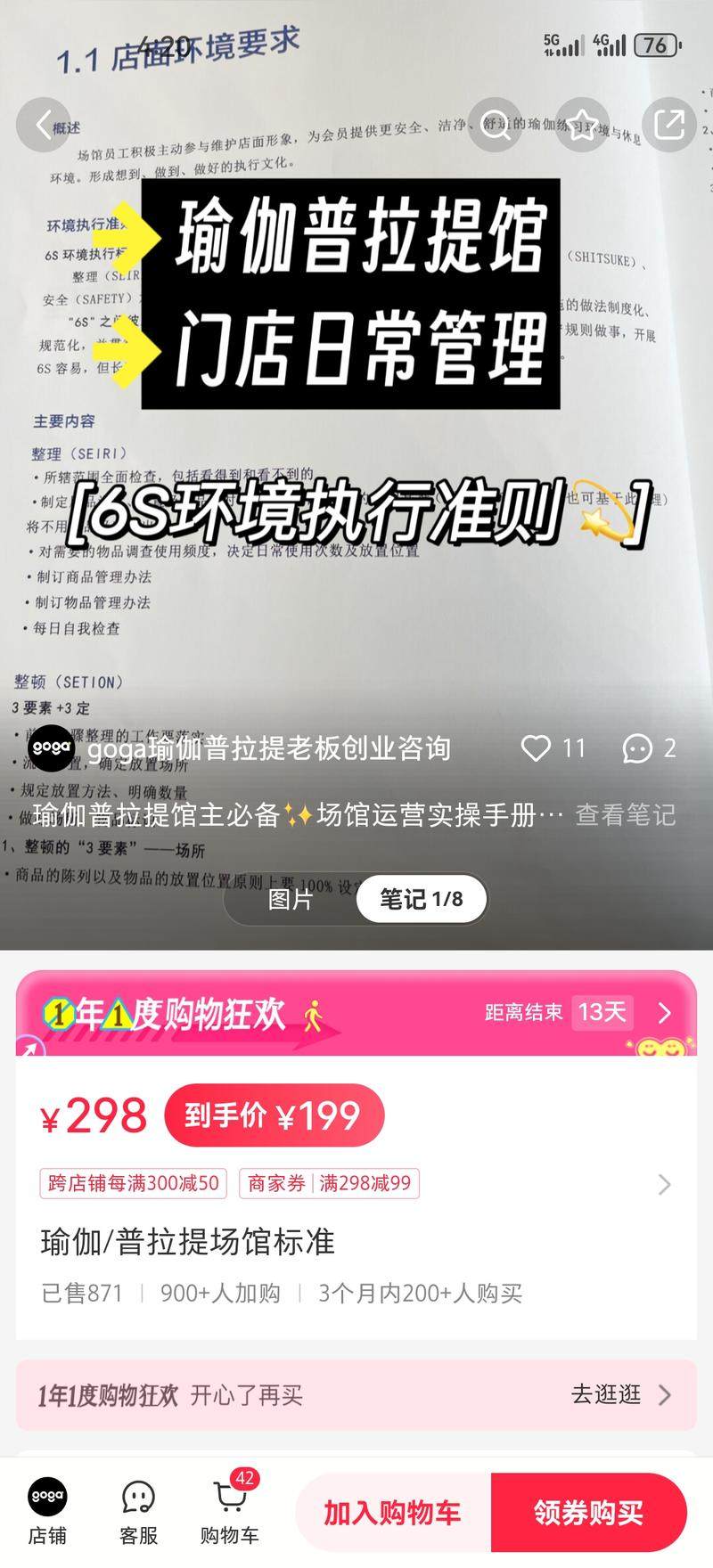Tap 领券购买 to buy with coupon

pyautogui.click(x=588, y=1513)
